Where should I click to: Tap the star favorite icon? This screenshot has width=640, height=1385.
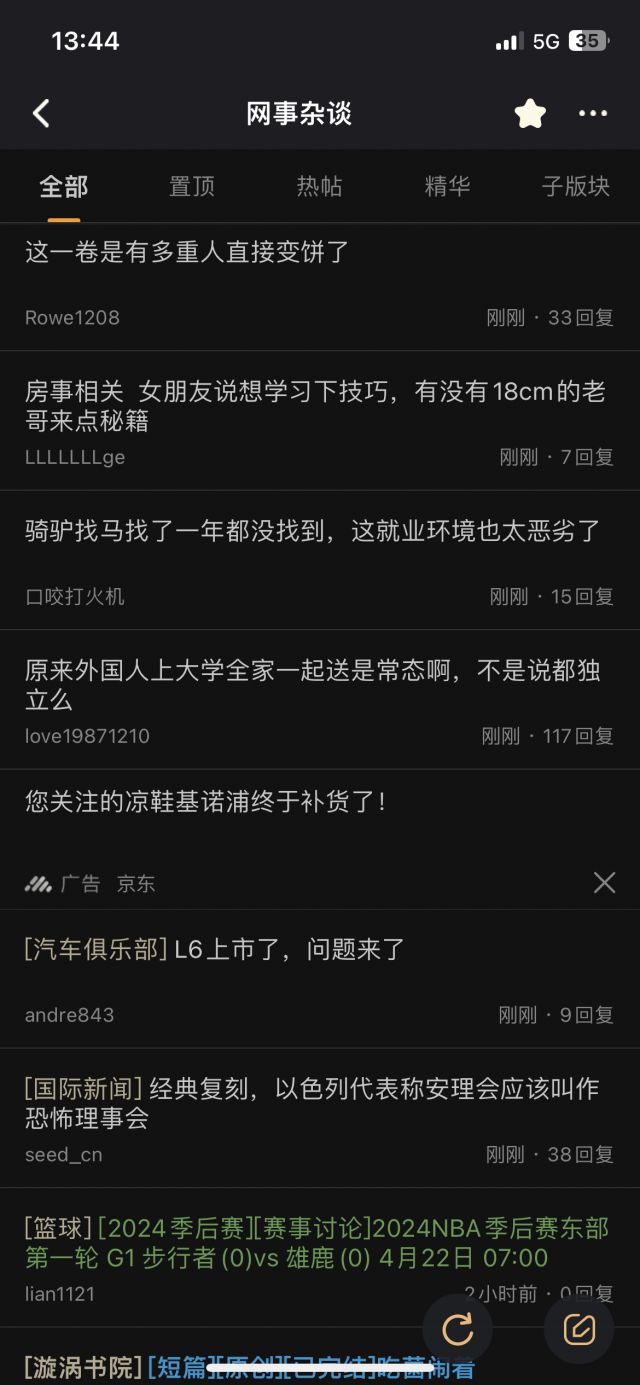tap(530, 113)
